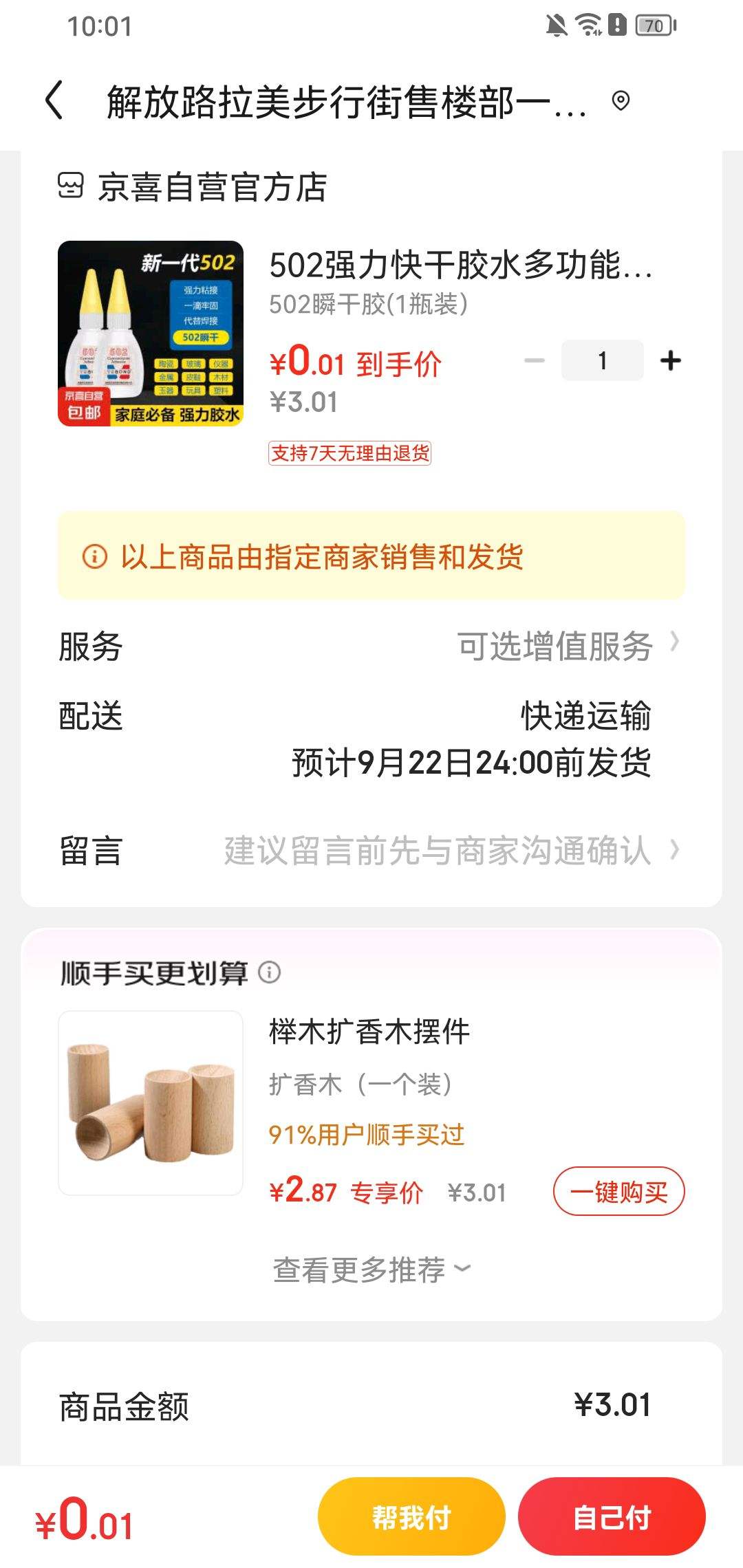Tap the quantity field showing 1

[603, 360]
